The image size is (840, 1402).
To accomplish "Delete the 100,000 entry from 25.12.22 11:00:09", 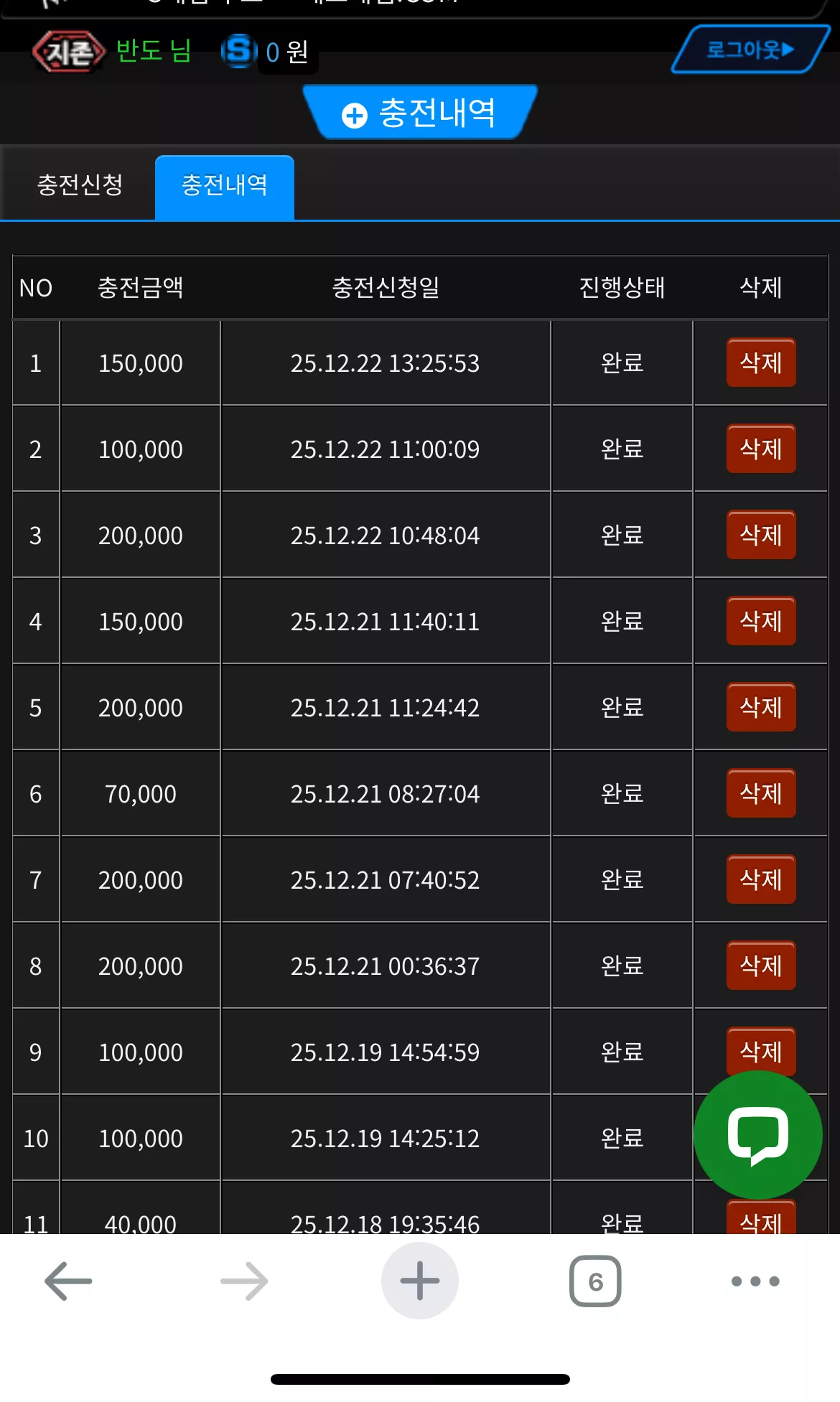I will coord(761,449).
